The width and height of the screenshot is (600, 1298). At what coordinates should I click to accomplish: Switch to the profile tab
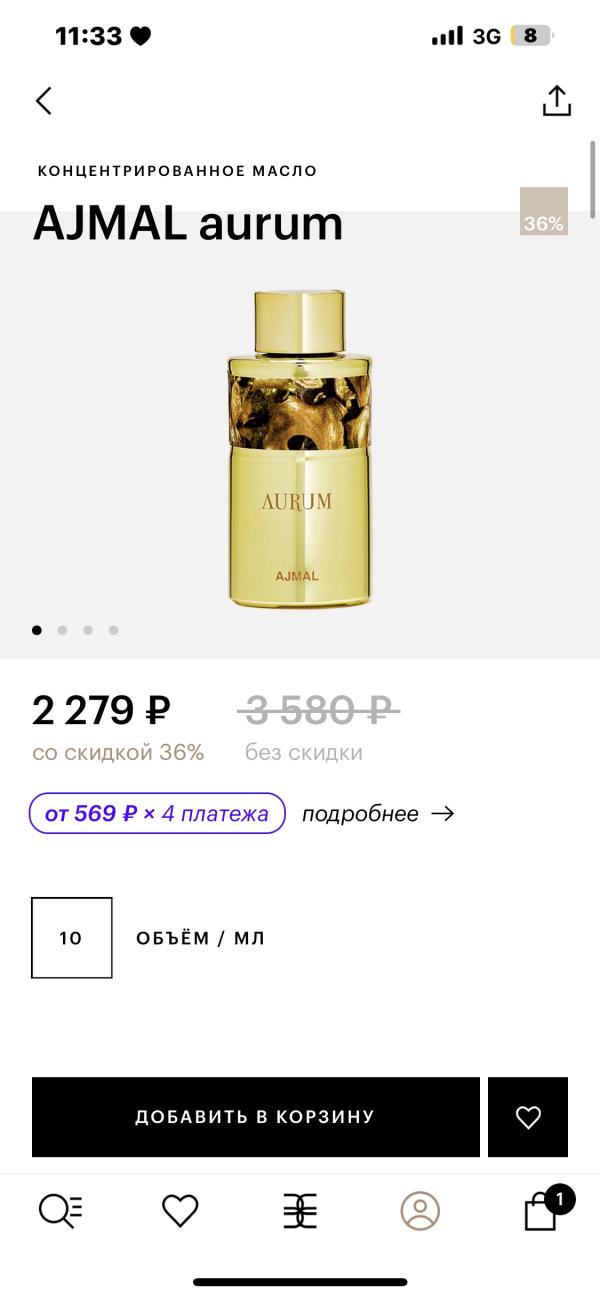[420, 1211]
